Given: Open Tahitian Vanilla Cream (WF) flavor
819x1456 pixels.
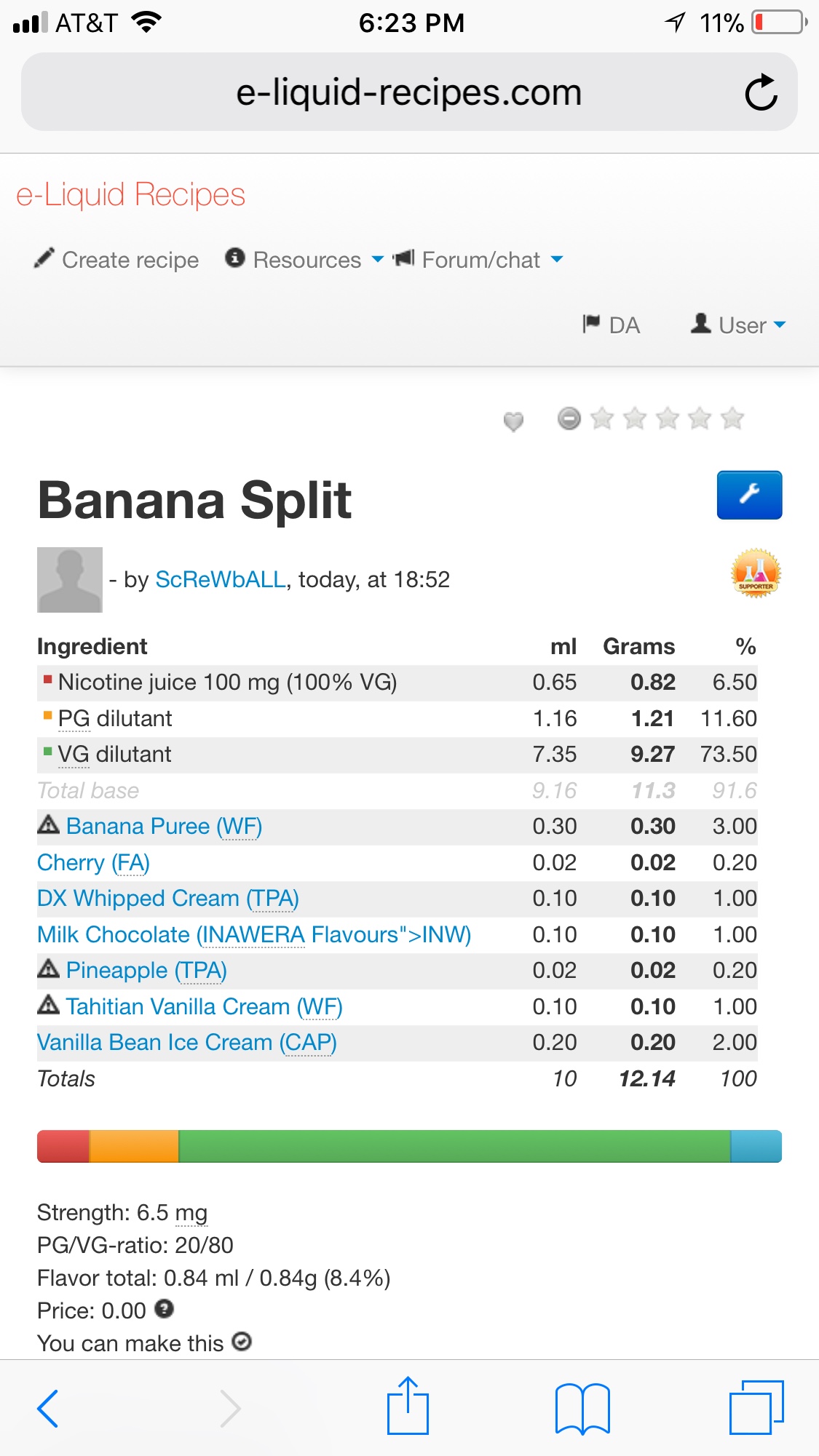Looking at the screenshot, I should 204,1007.
